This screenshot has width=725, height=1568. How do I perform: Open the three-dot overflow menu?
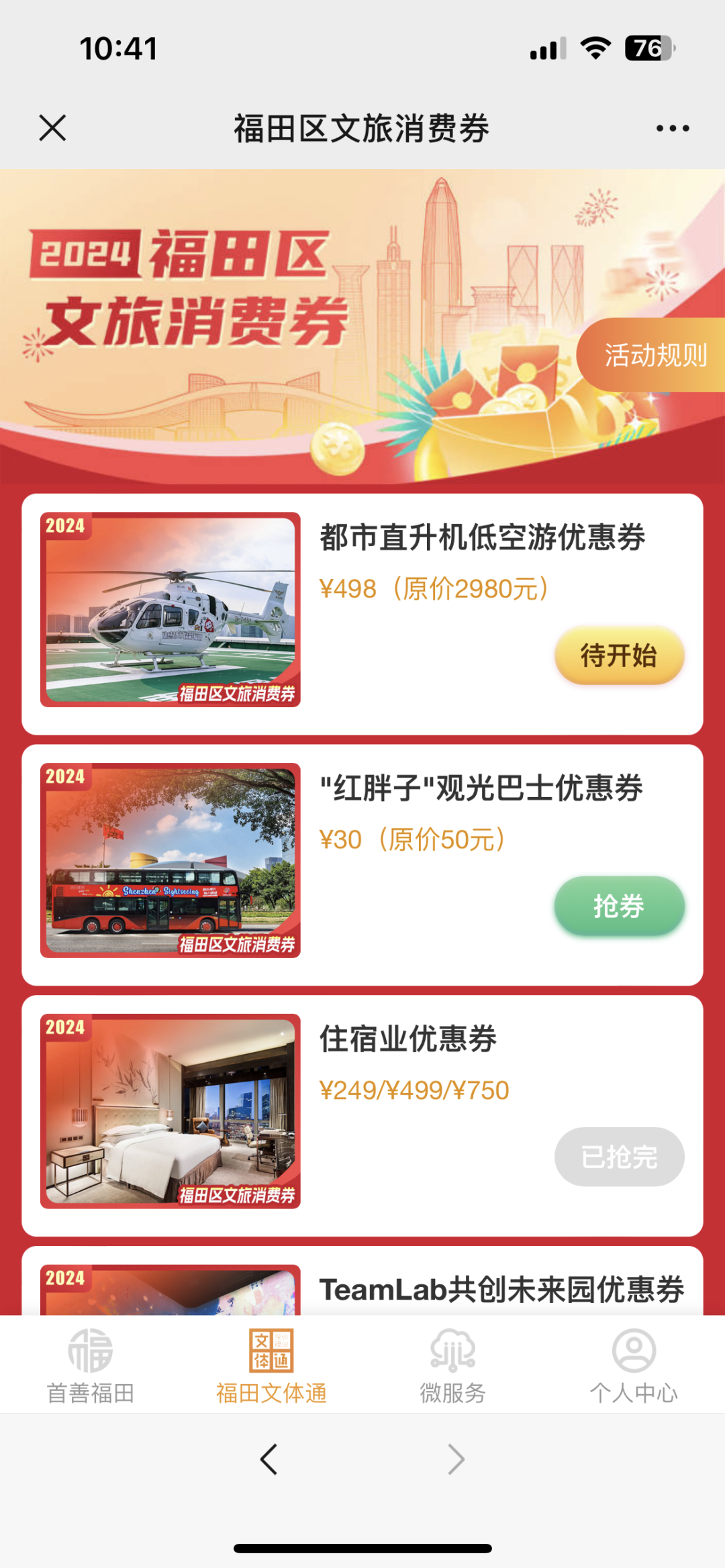click(672, 128)
